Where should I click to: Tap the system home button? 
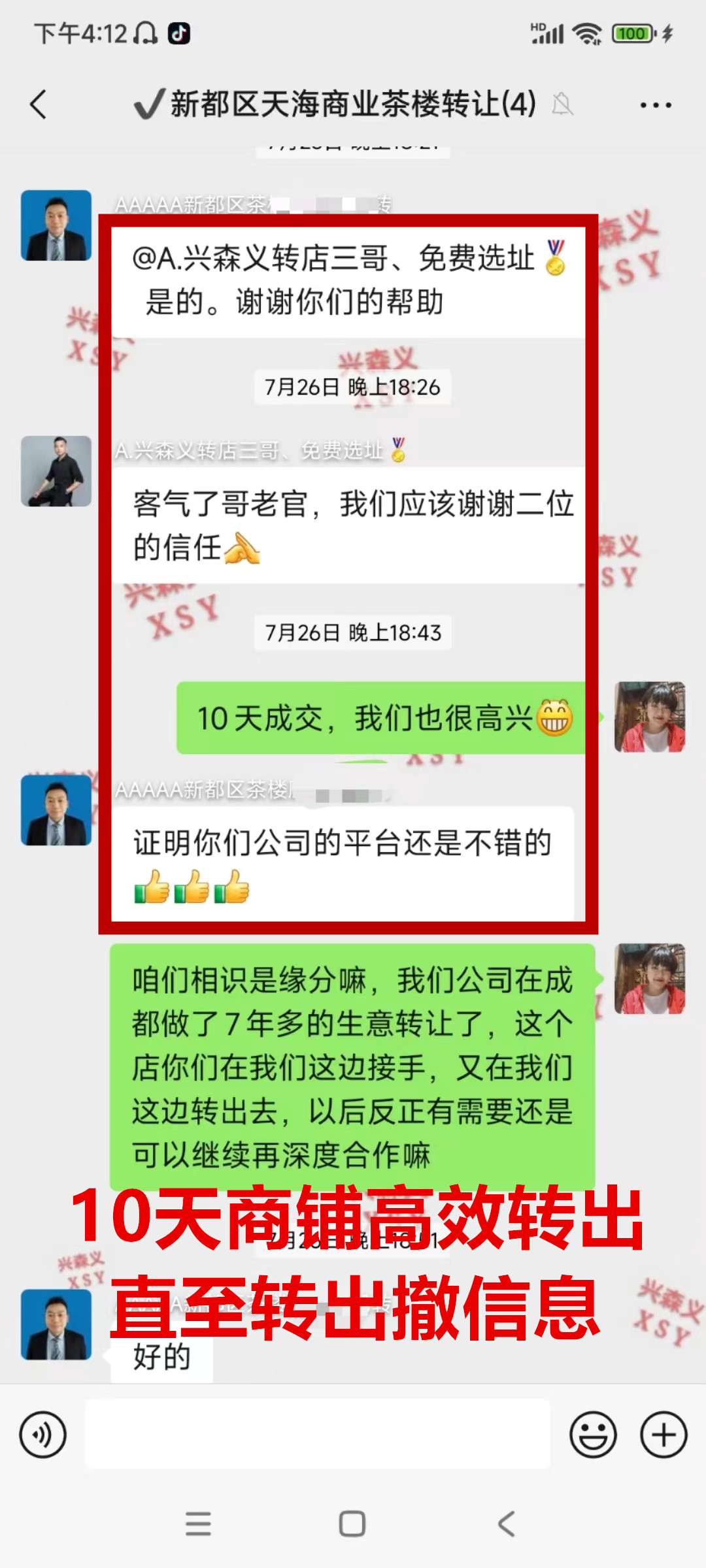pos(352,1524)
